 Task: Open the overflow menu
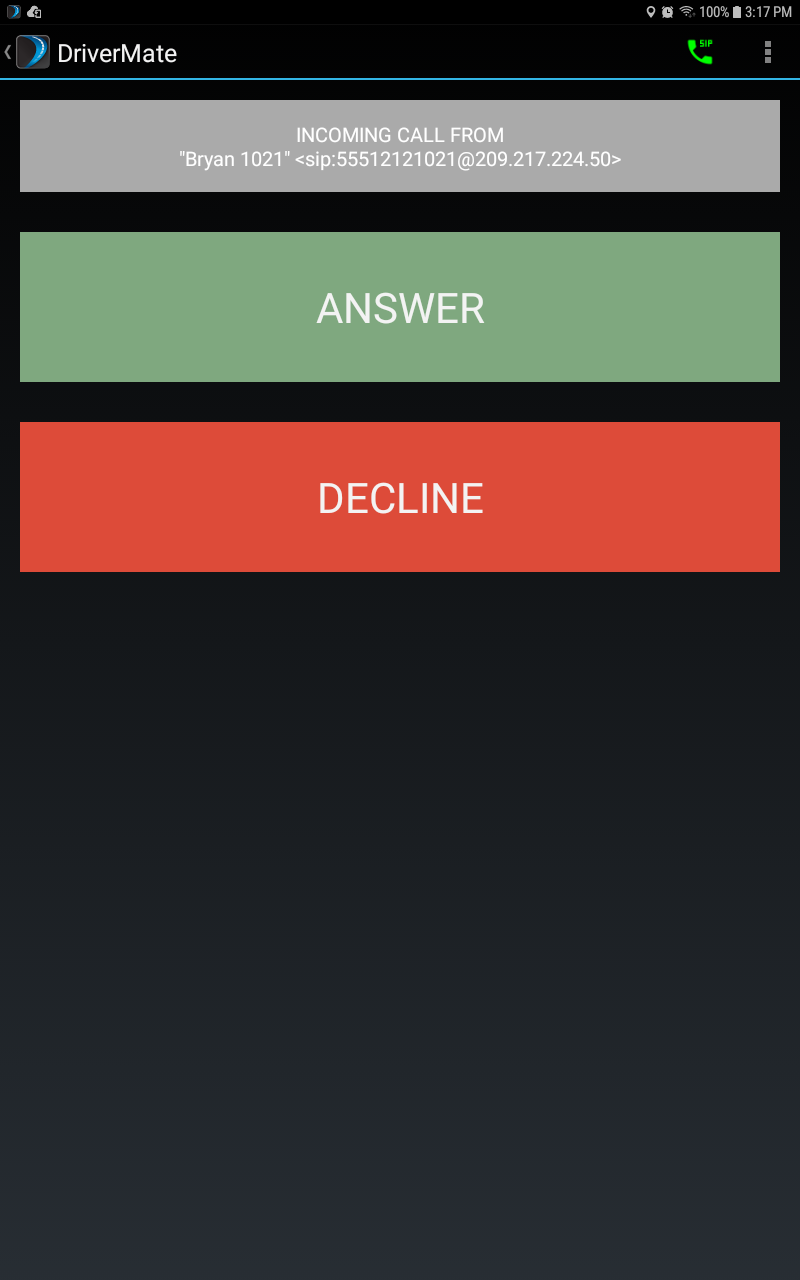coord(767,52)
